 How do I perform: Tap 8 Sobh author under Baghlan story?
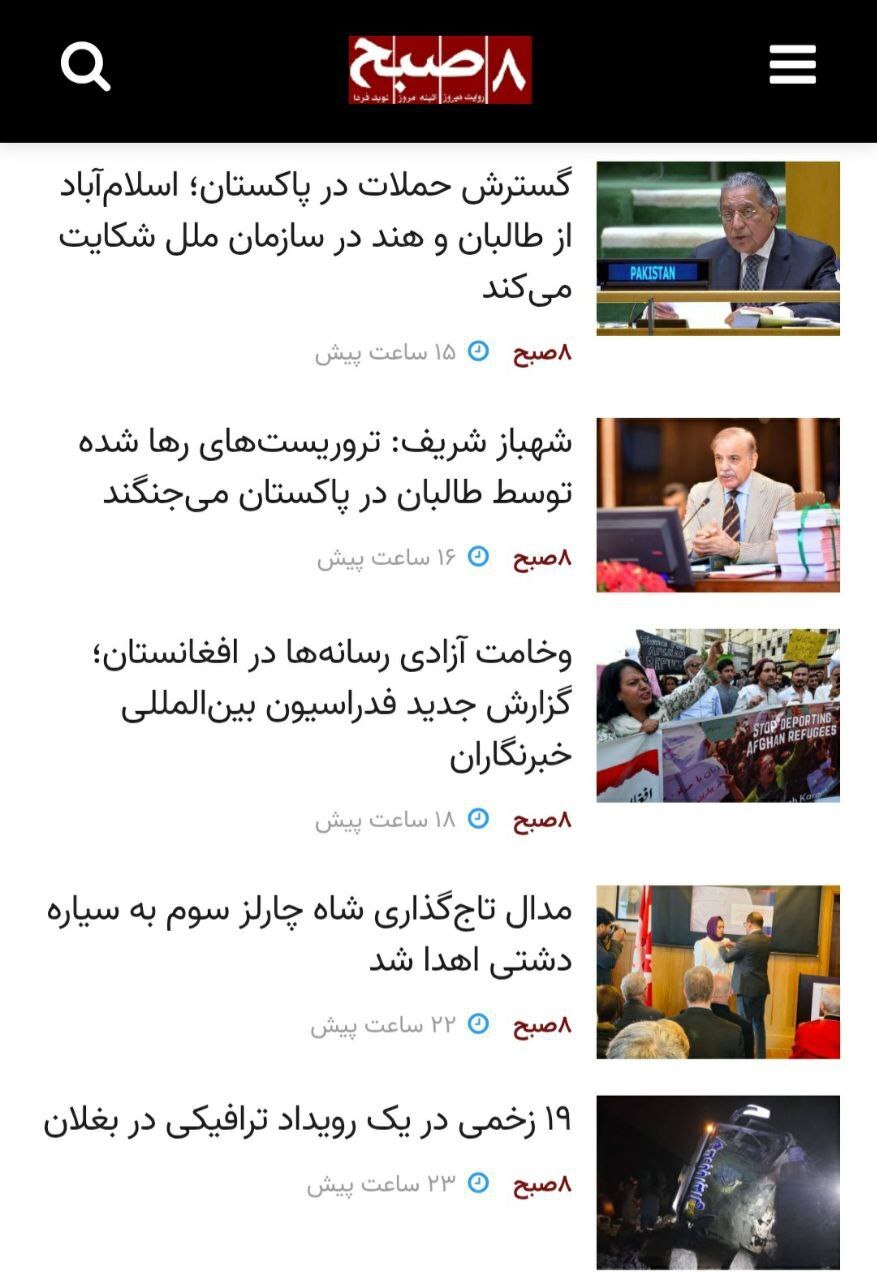(542, 1185)
